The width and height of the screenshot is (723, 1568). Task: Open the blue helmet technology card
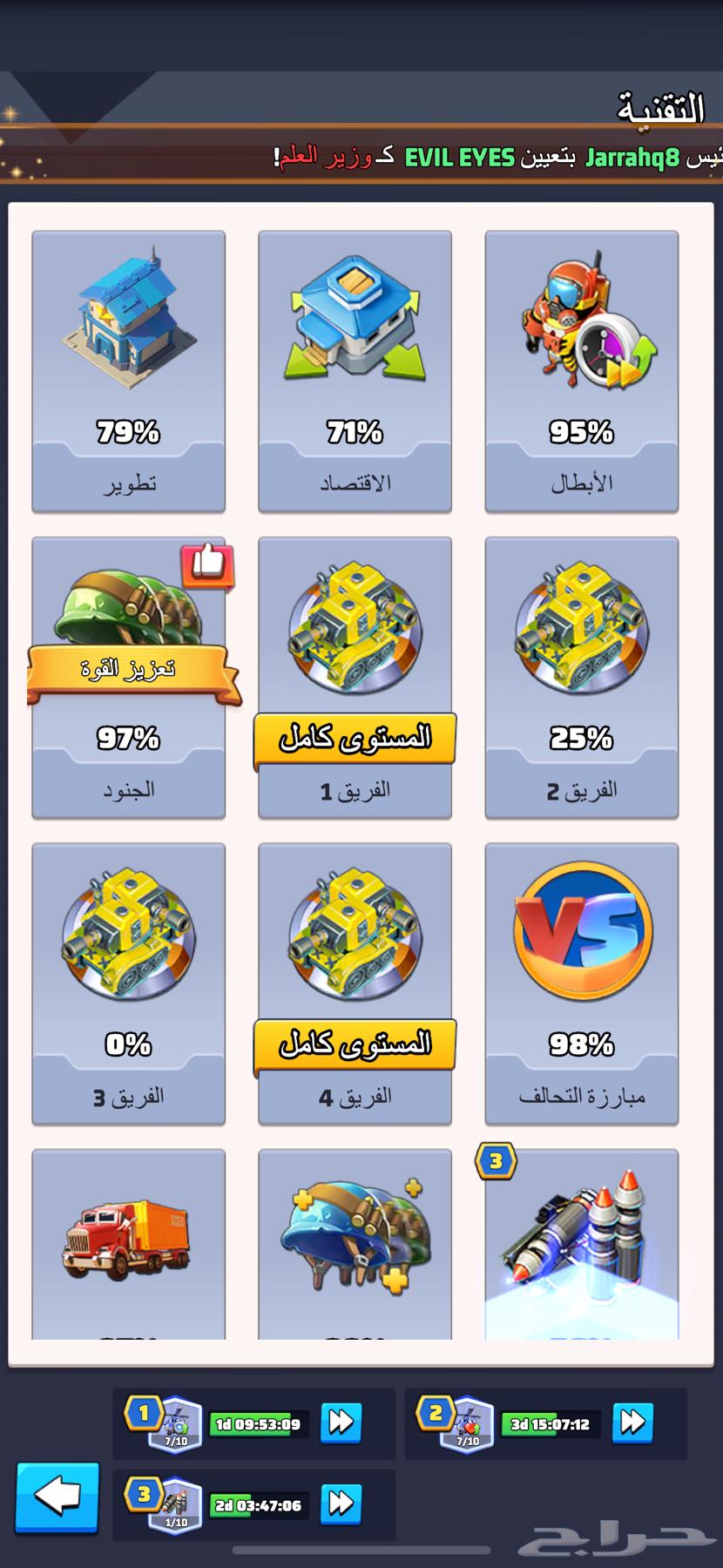tap(355, 1244)
